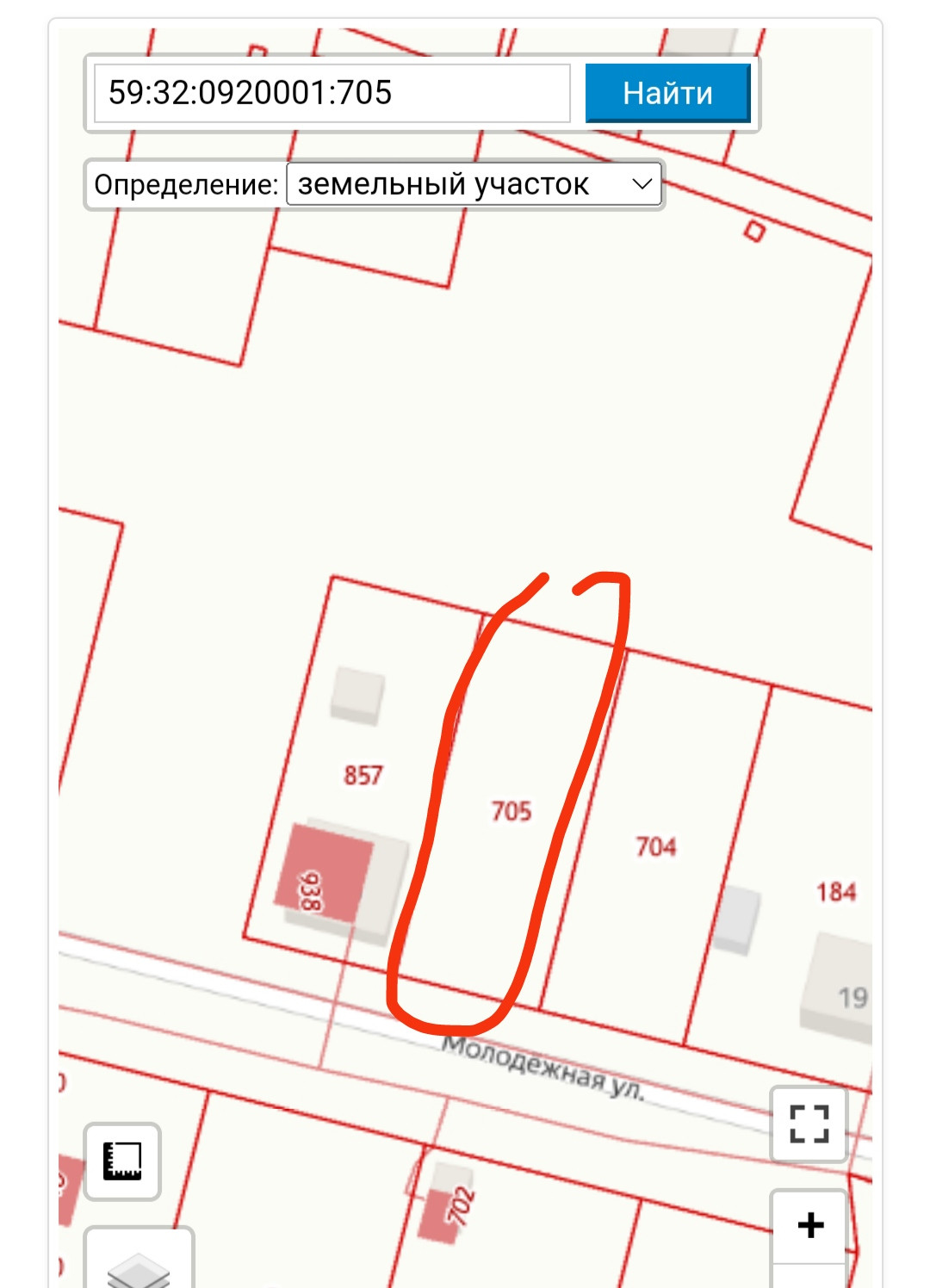Switch the map to fullscreen
930x1288 pixels.
(809, 1124)
